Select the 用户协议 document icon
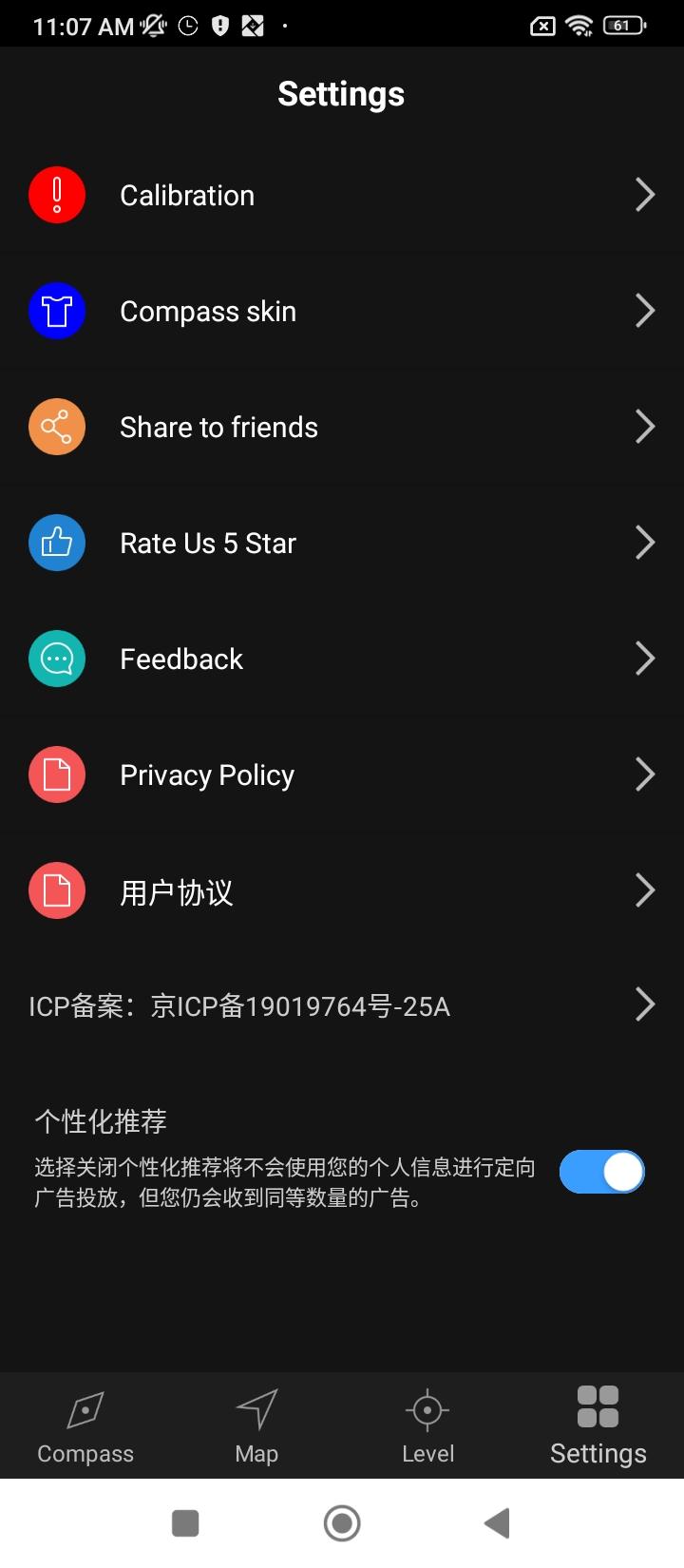684x1568 pixels. [57, 890]
